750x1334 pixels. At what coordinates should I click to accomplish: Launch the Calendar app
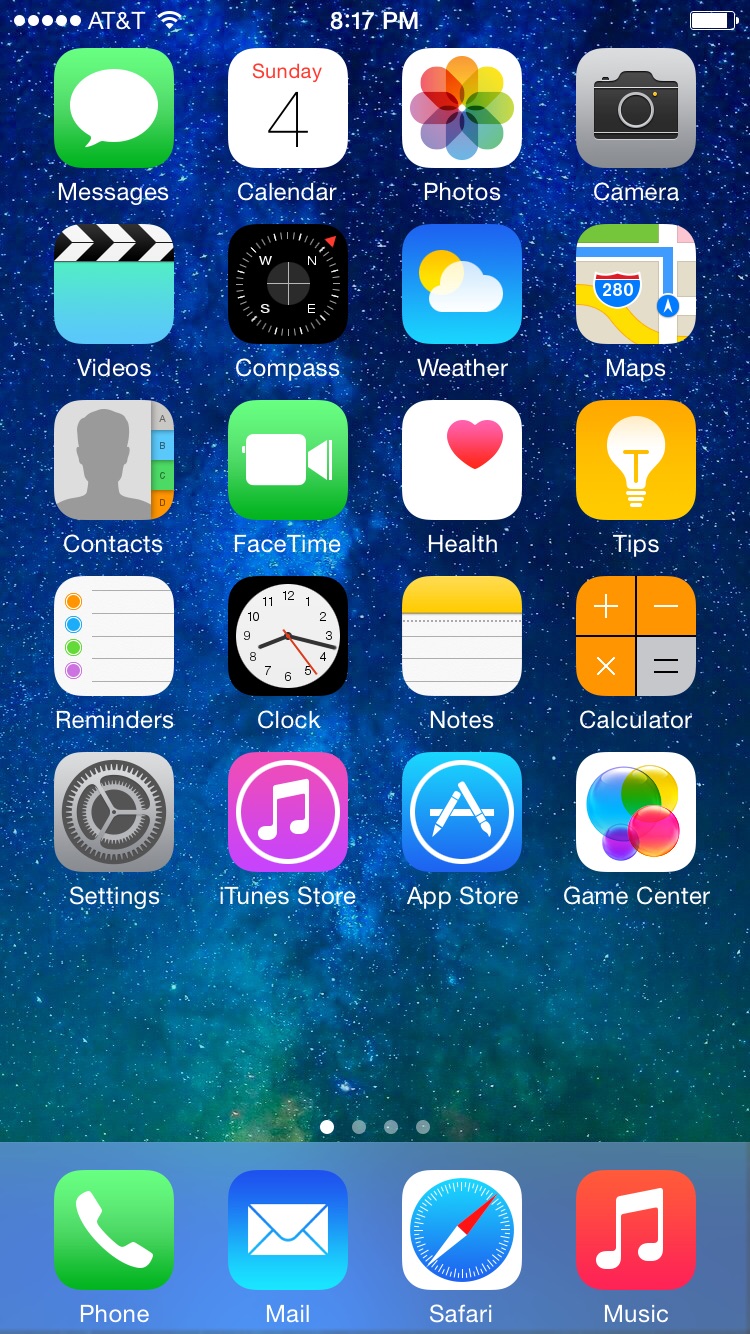click(x=288, y=108)
